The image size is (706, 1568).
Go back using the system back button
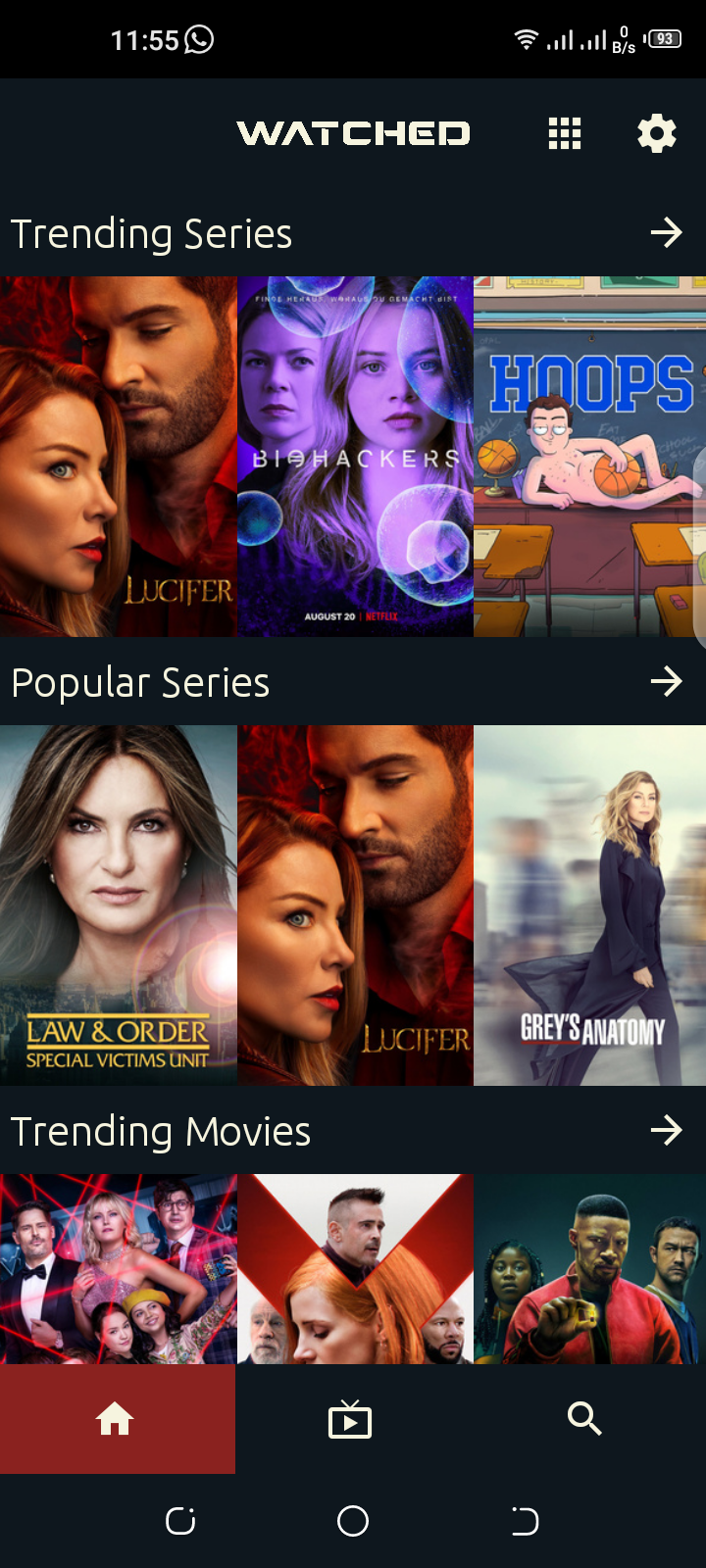(x=526, y=1521)
